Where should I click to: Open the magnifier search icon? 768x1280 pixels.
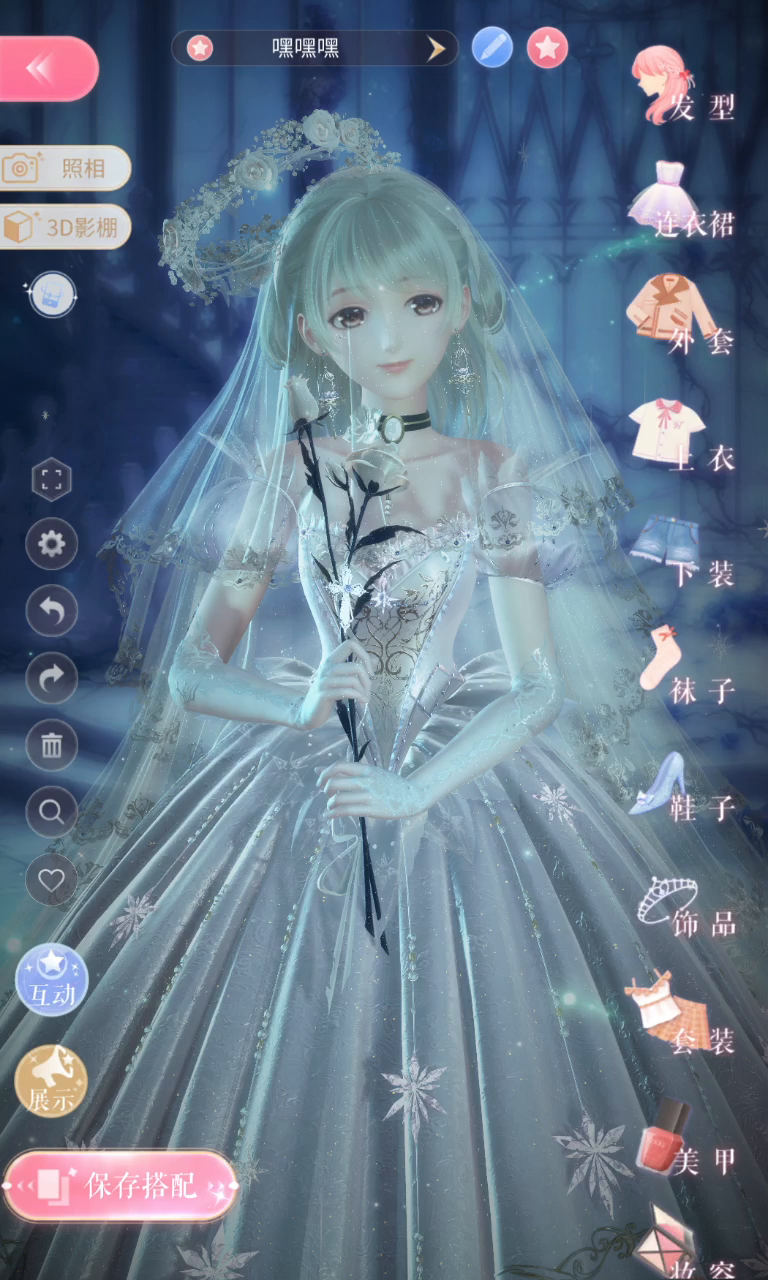pos(51,812)
